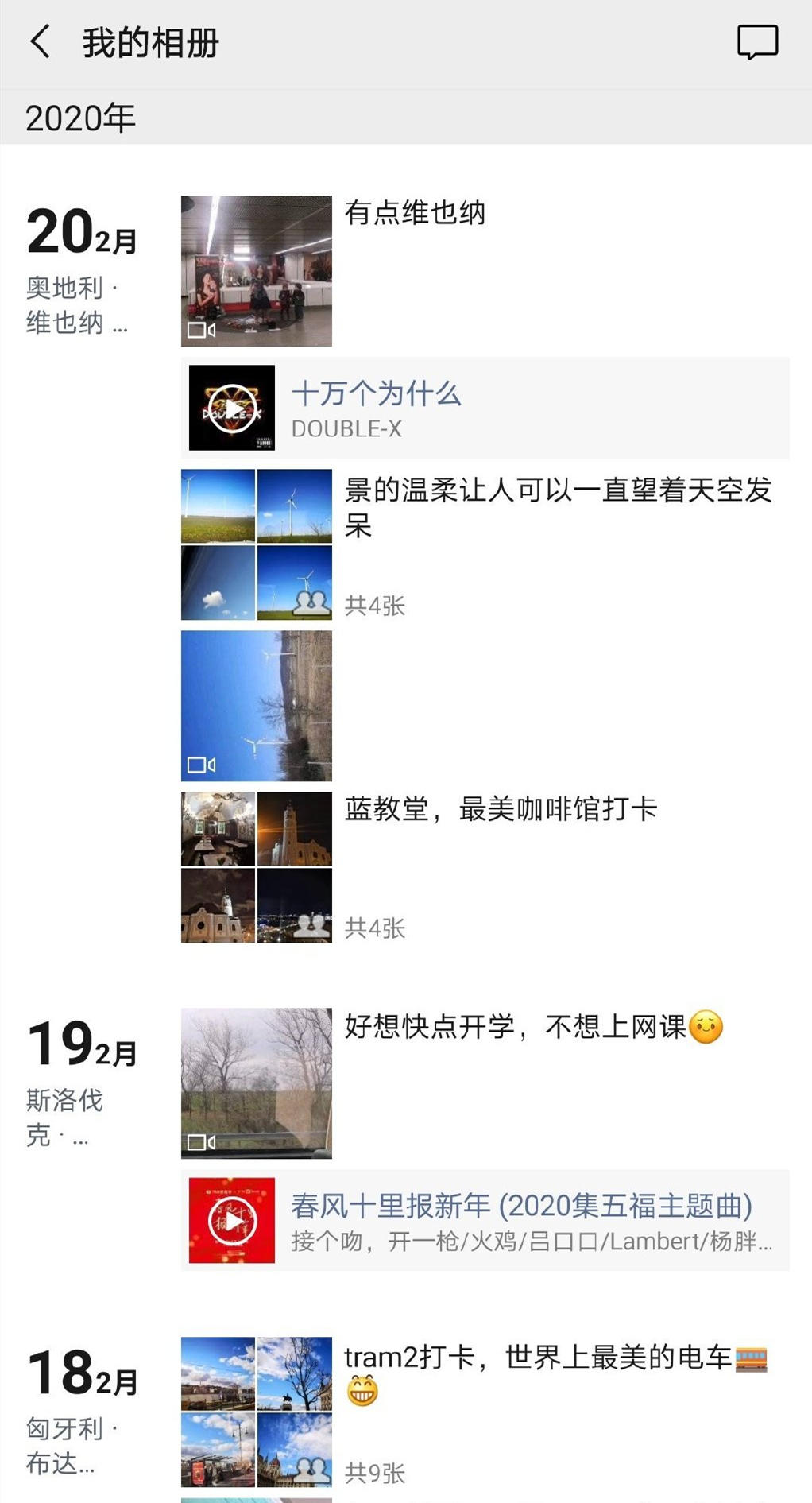This screenshot has height=1503, width=812.
Task: Tap the multi-photo icon showing 共4张
Action: tap(311, 602)
